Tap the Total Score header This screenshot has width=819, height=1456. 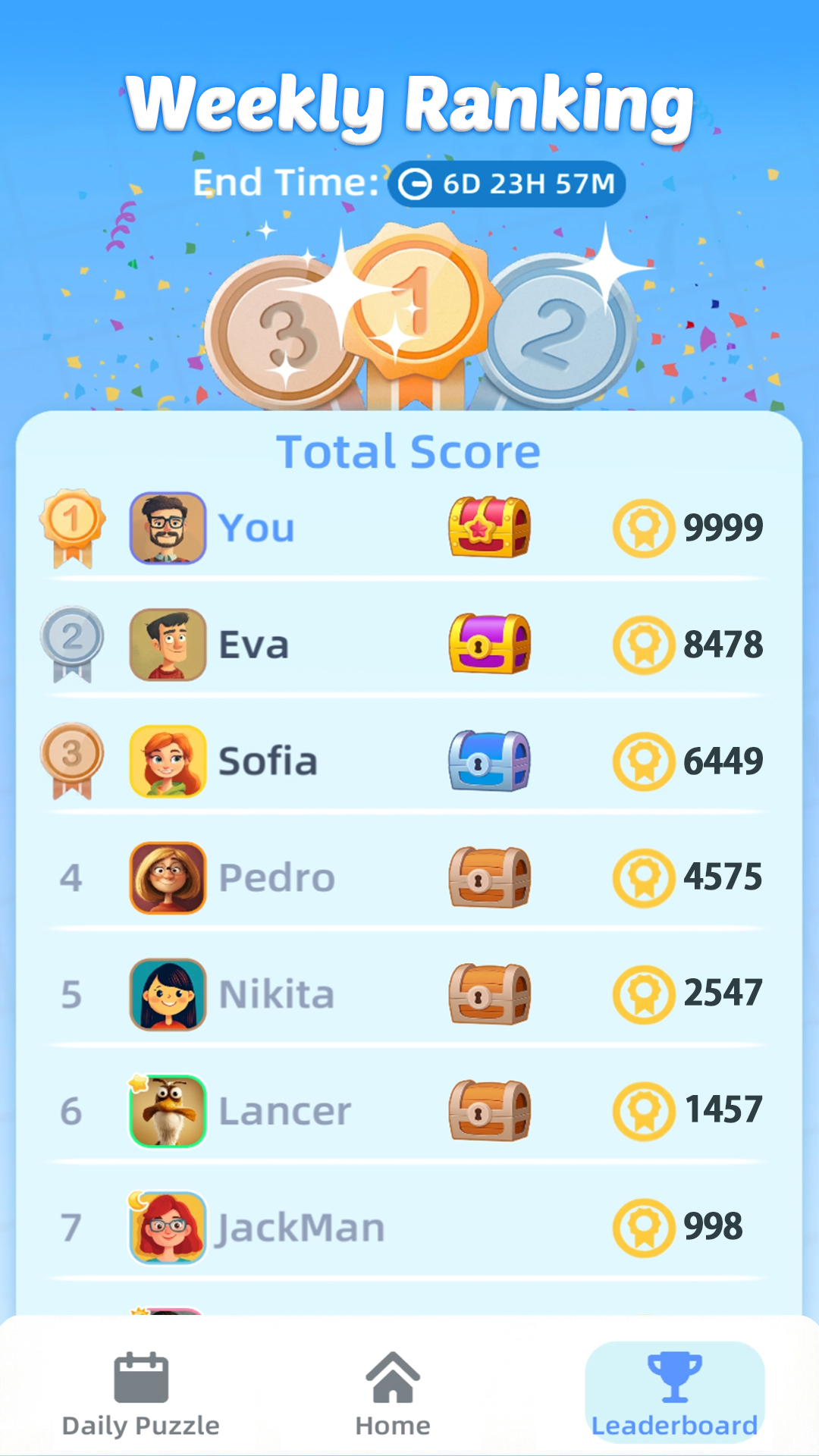(x=409, y=450)
